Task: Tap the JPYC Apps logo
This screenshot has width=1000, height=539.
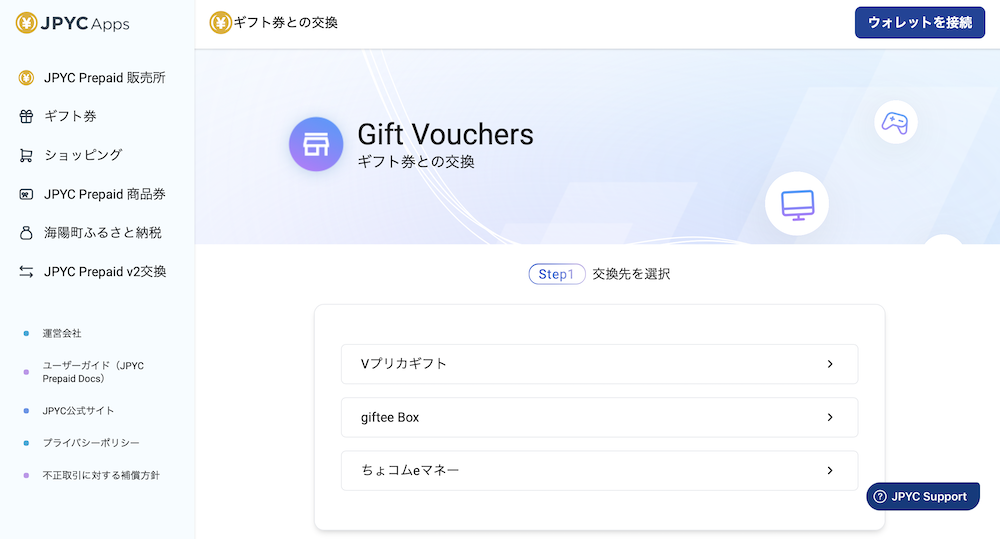Action: coord(72,24)
